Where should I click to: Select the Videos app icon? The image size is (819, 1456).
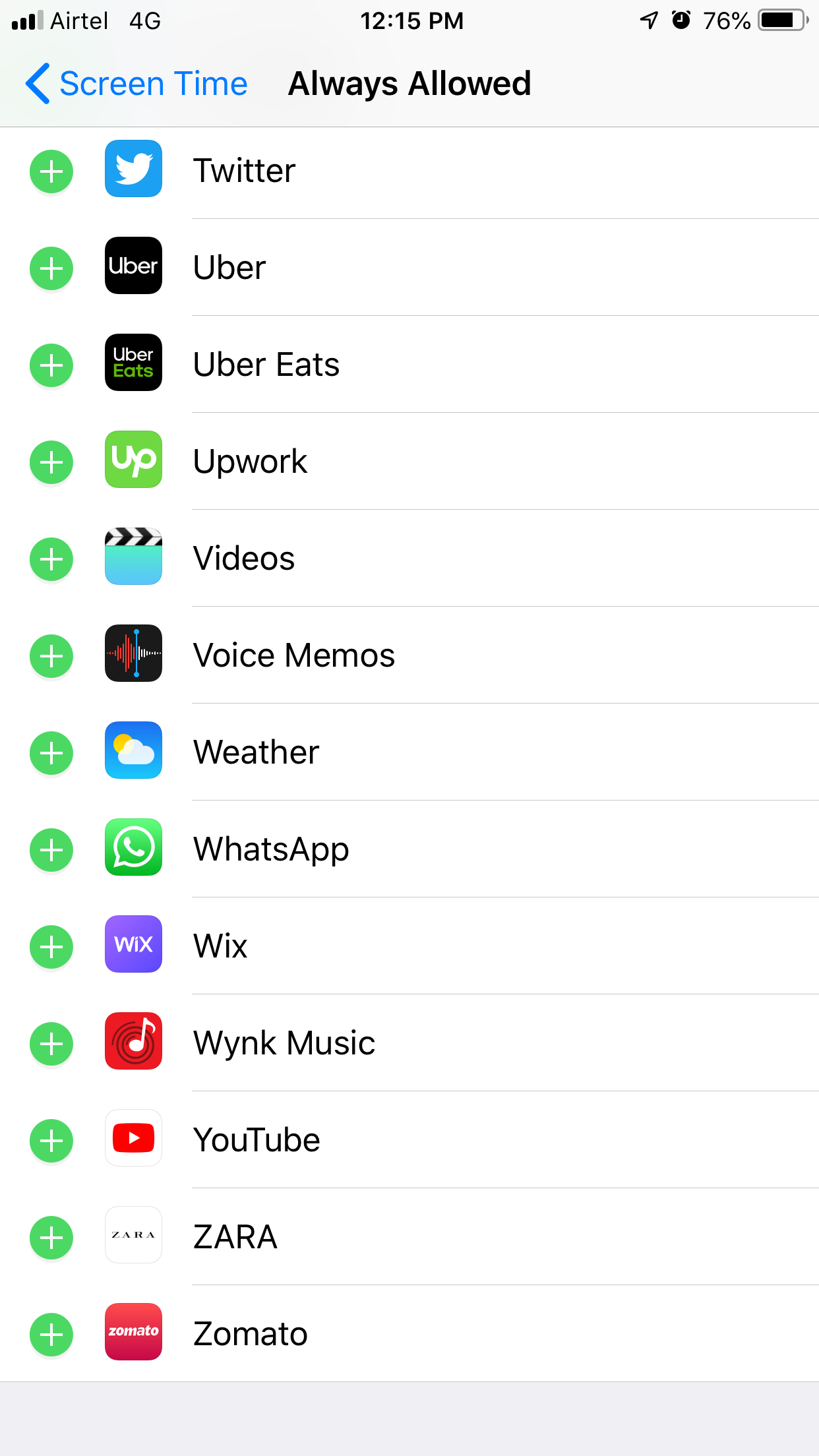click(x=133, y=557)
